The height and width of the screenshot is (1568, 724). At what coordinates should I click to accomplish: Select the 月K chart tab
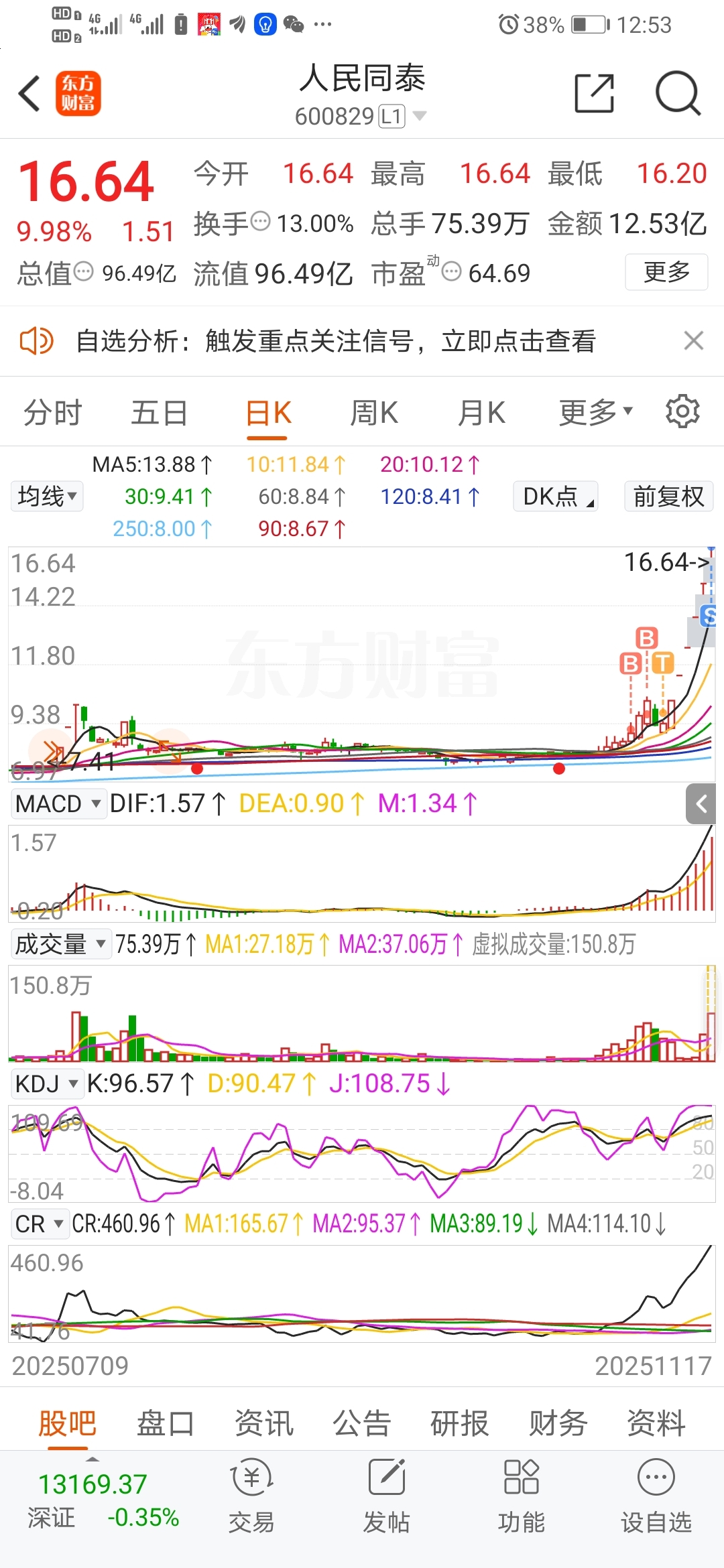tap(481, 412)
